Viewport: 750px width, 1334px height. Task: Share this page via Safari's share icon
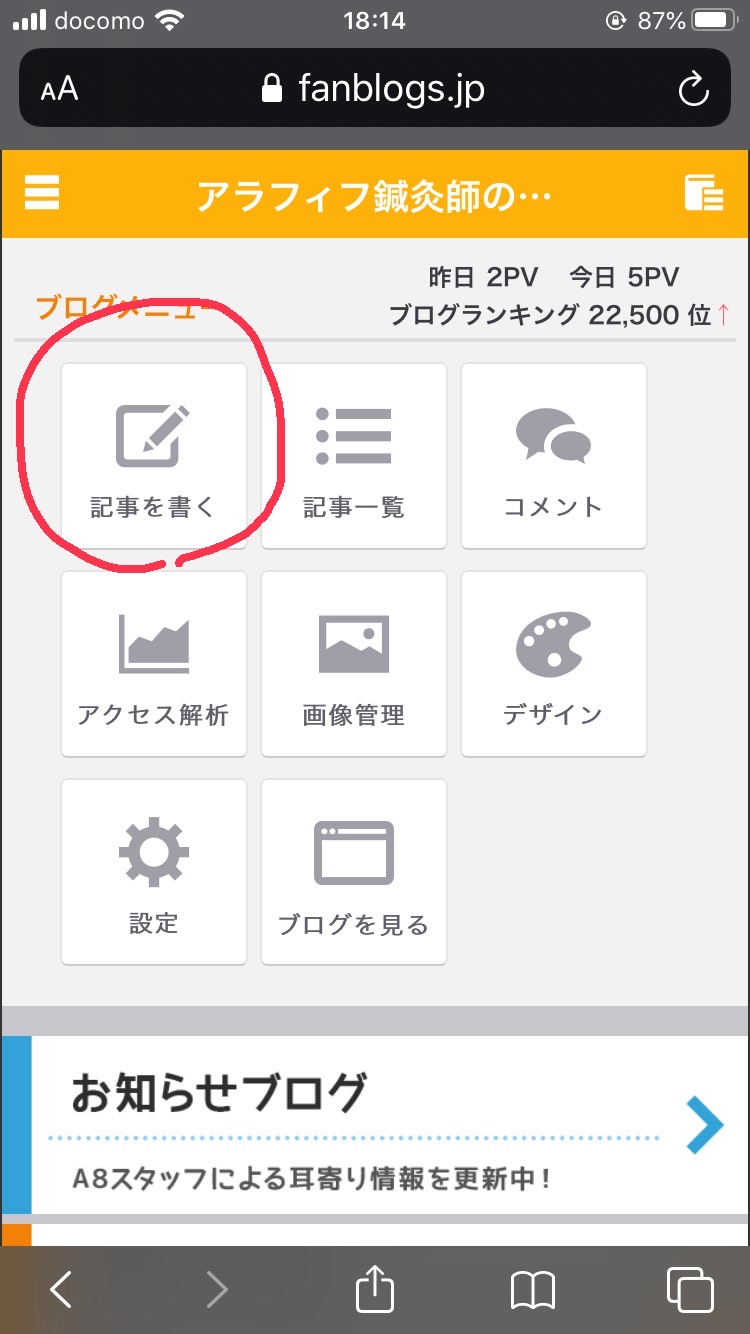click(x=375, y=1287)
